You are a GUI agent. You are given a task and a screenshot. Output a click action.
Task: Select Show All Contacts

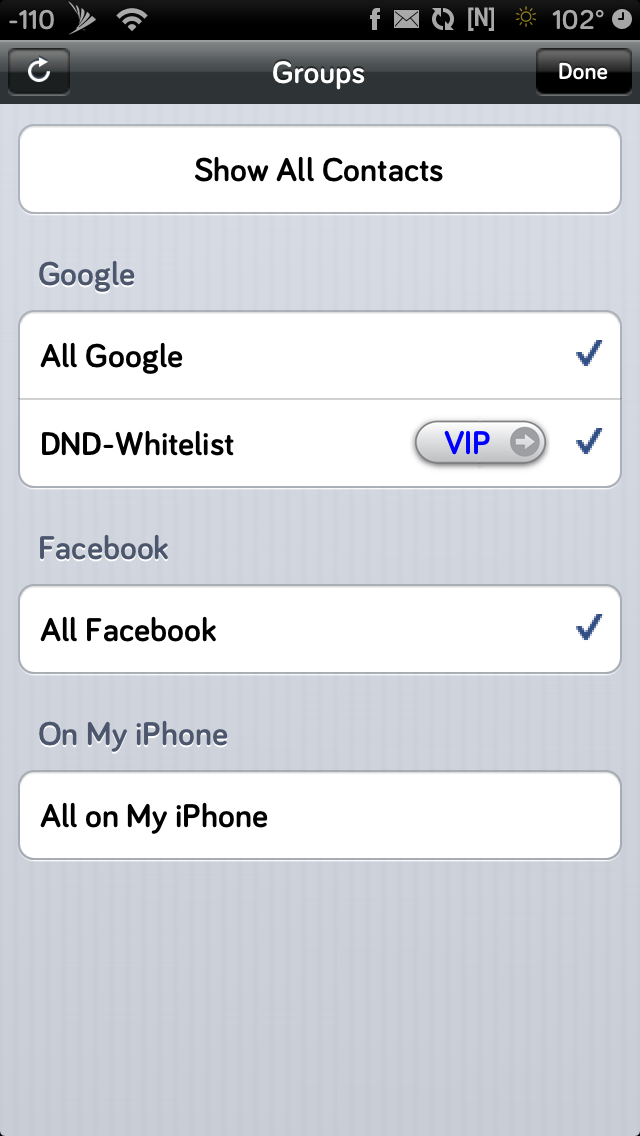coord(320,170)
